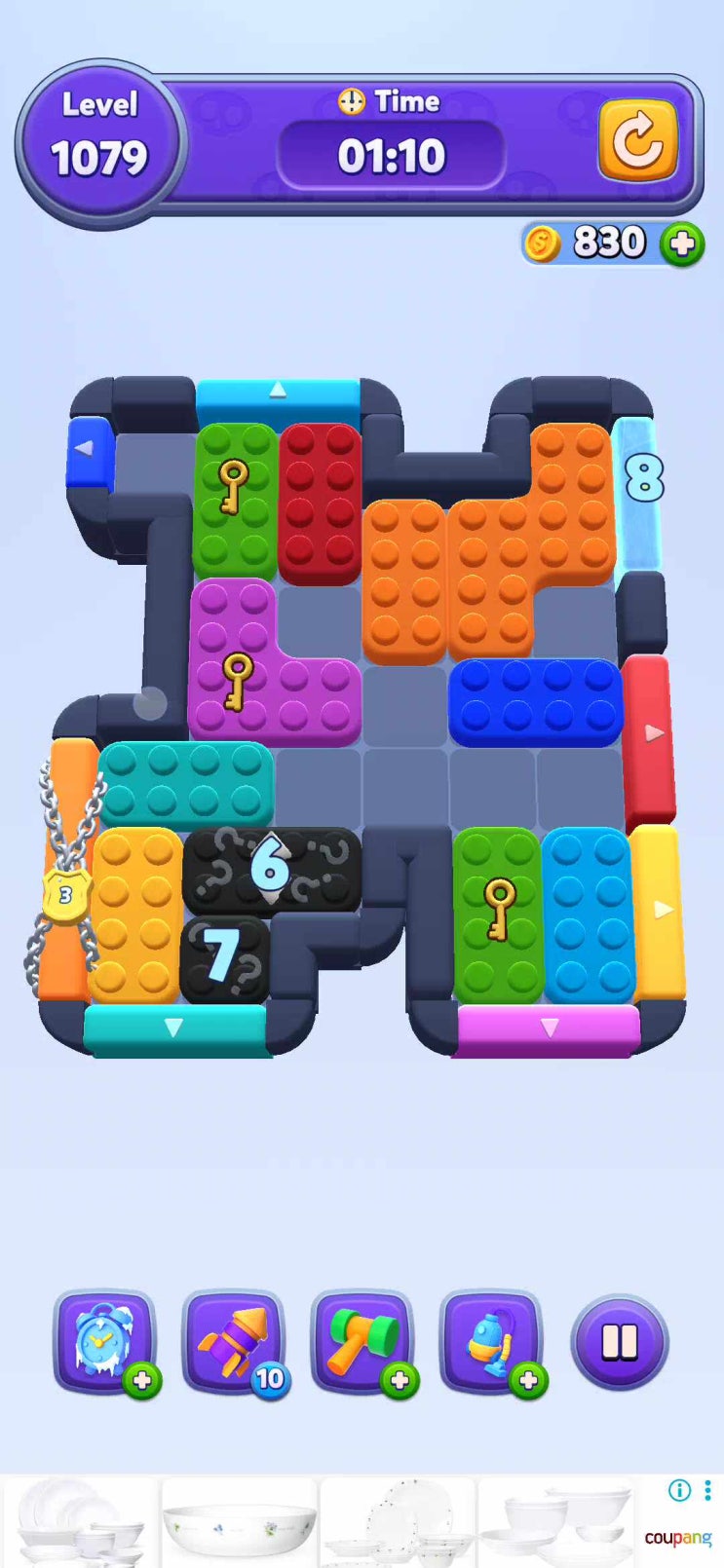This screenshot has width=724, height=1568.
Task: Activate the rocket booster
Action: [234, 1341]
